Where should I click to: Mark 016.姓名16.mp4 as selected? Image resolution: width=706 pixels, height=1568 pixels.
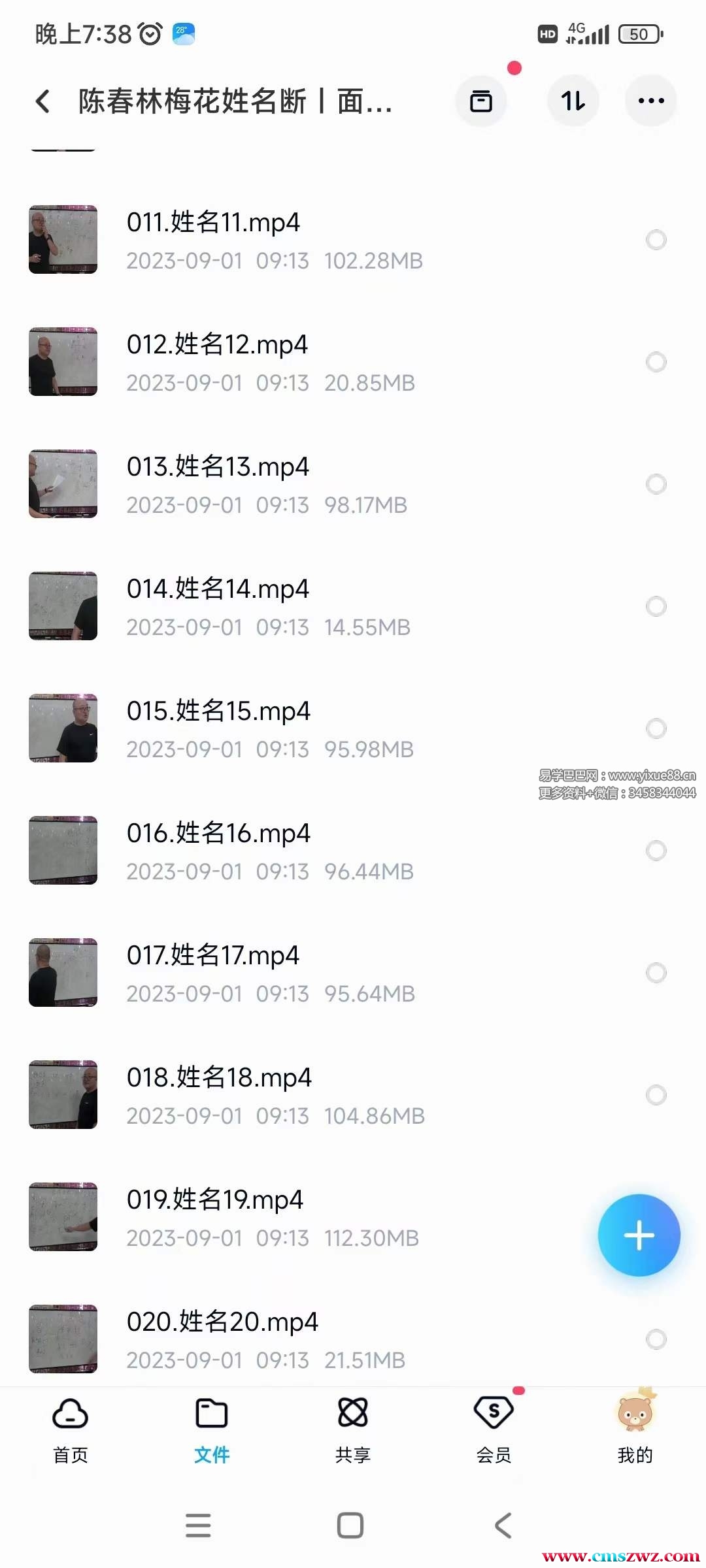click(x=656, y=851)
